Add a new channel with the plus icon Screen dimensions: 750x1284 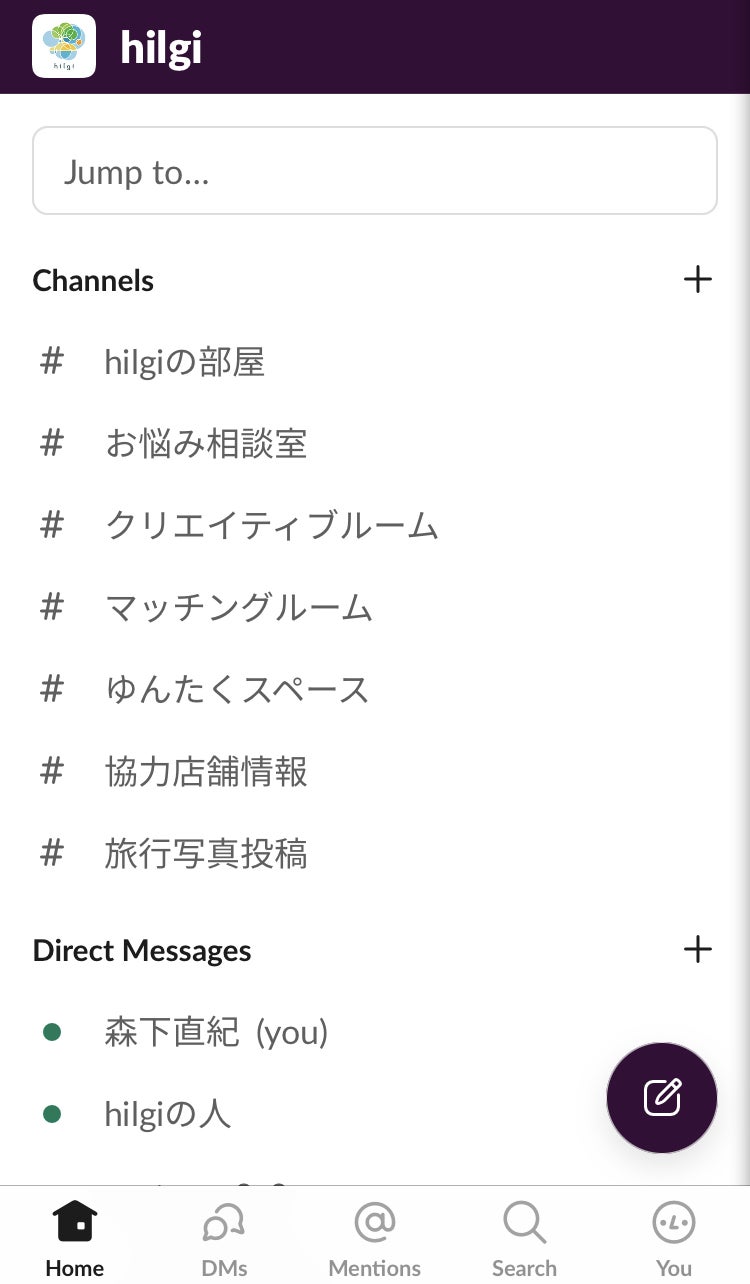[697, 279]
